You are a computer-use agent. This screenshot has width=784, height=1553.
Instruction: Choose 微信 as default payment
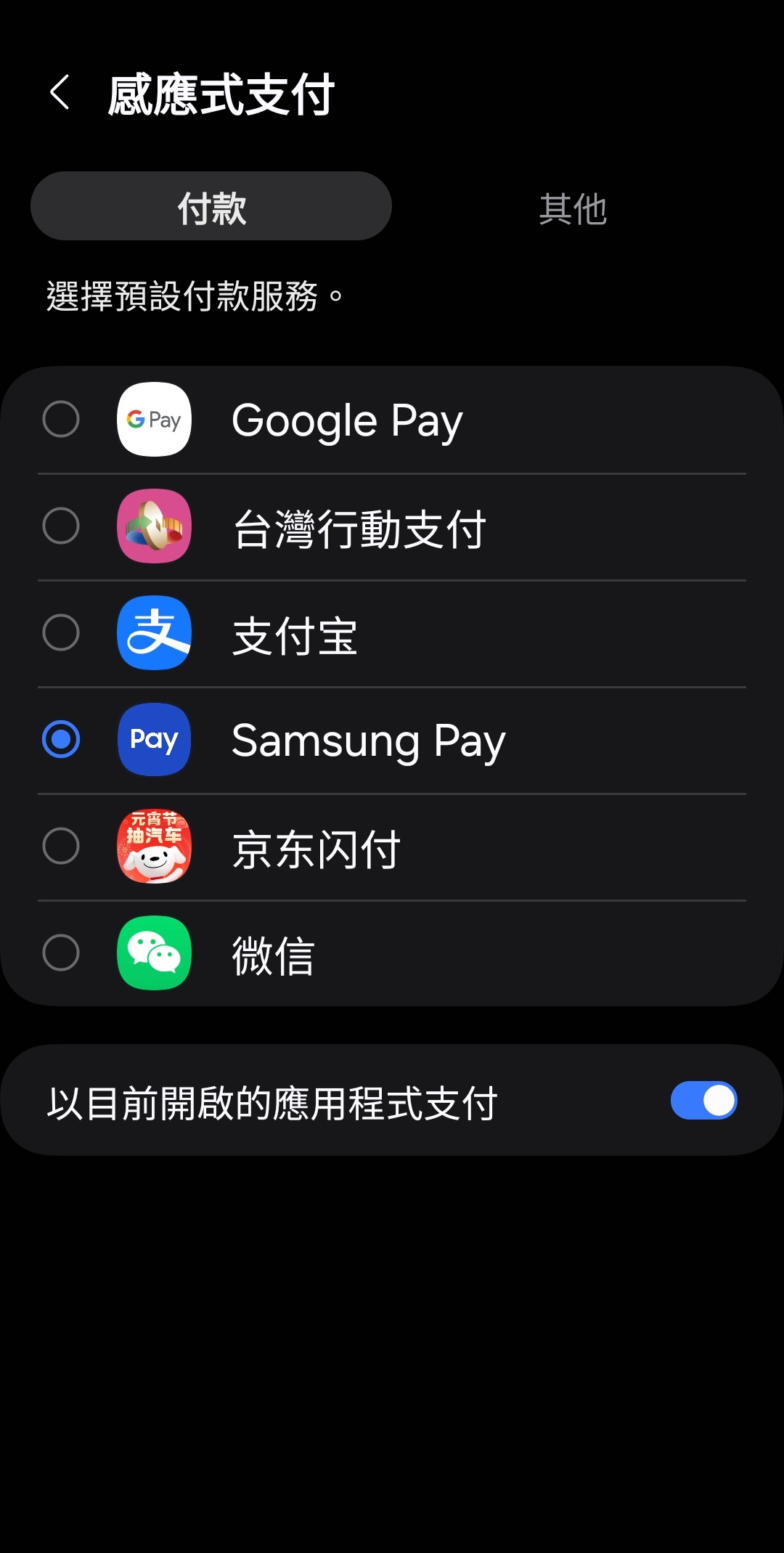click(62, 953)
